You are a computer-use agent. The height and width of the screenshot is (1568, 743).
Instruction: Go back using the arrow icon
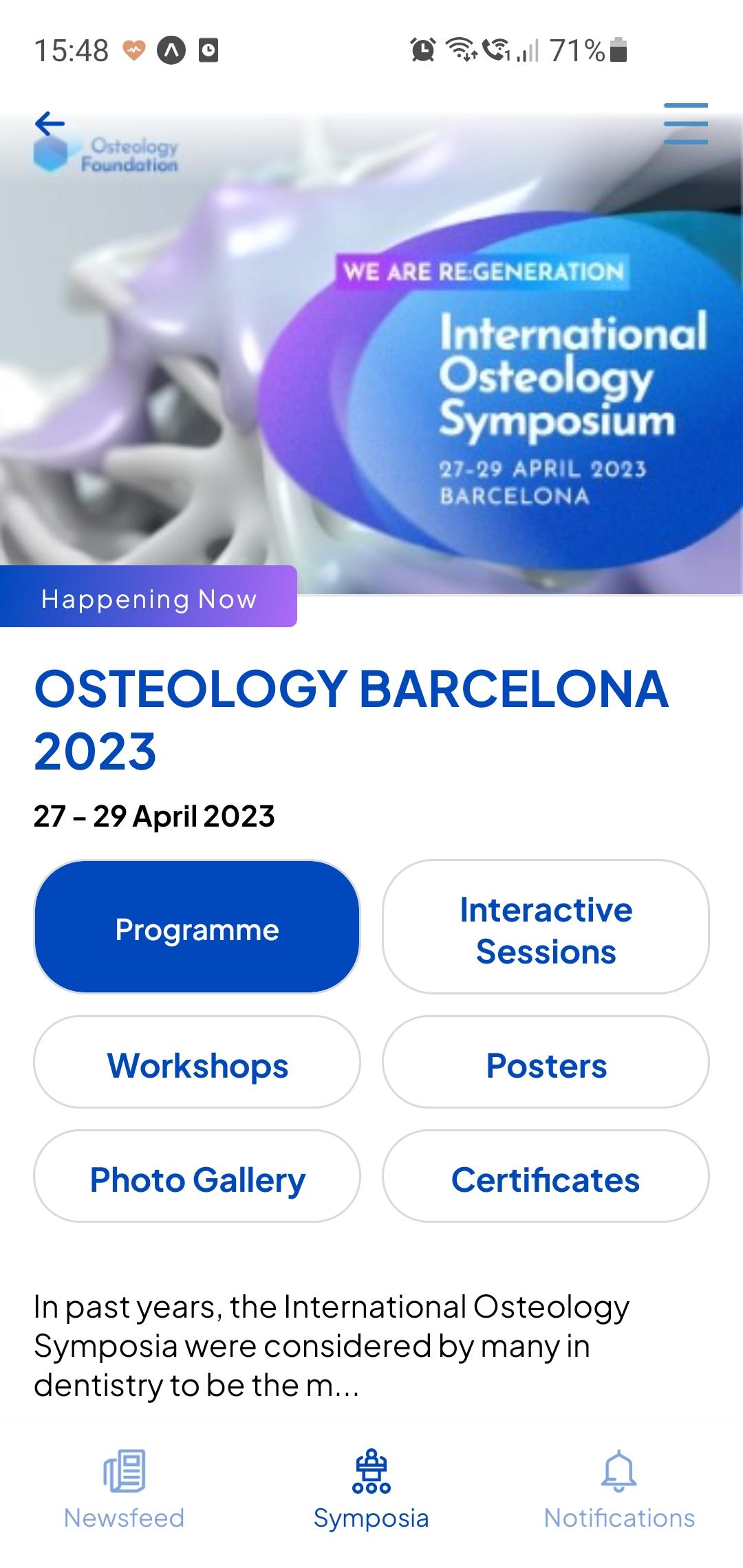(50, 124)
